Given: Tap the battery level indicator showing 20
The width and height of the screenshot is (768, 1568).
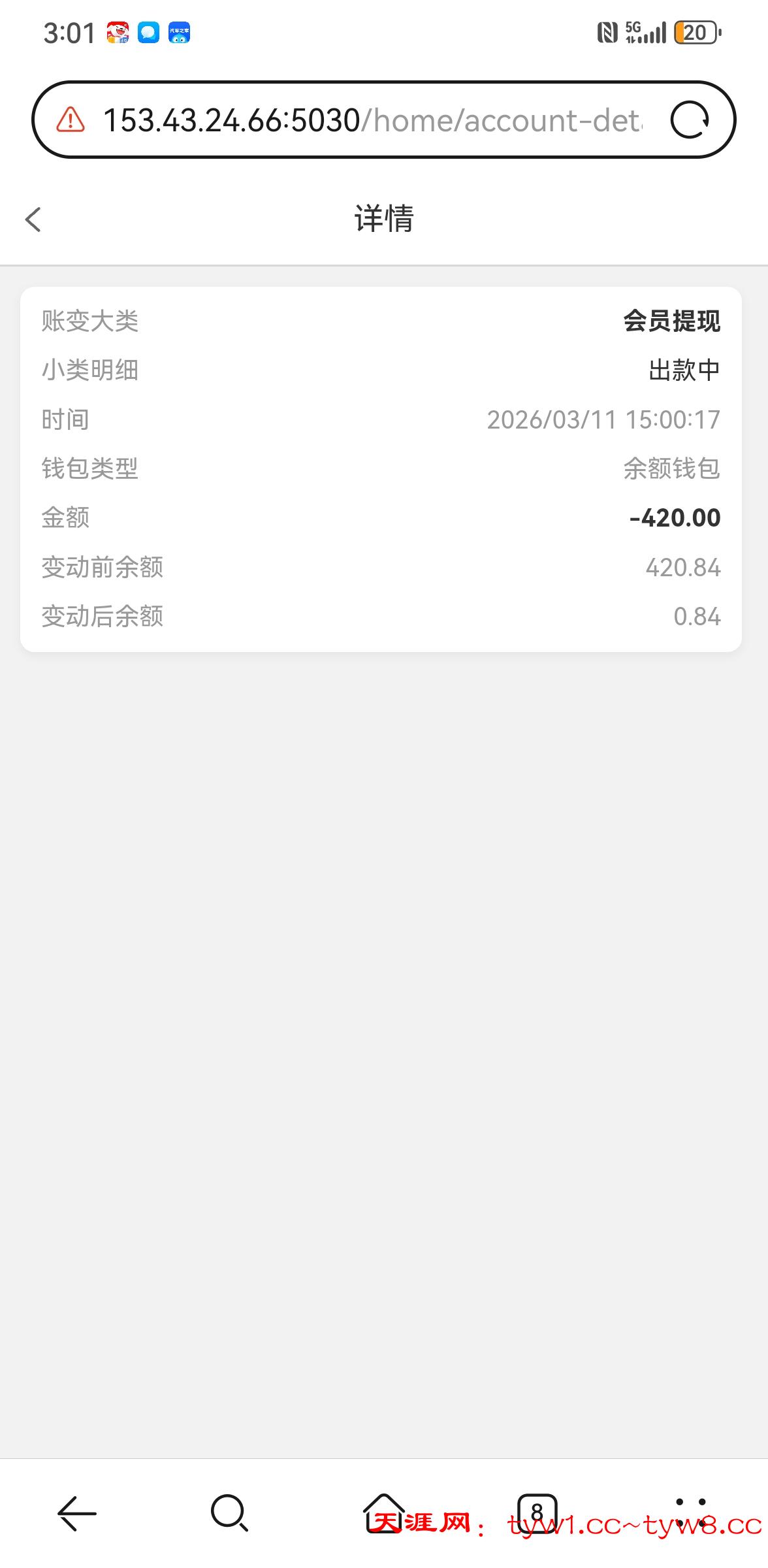Looking at the screenshot, I should [695, 31].
